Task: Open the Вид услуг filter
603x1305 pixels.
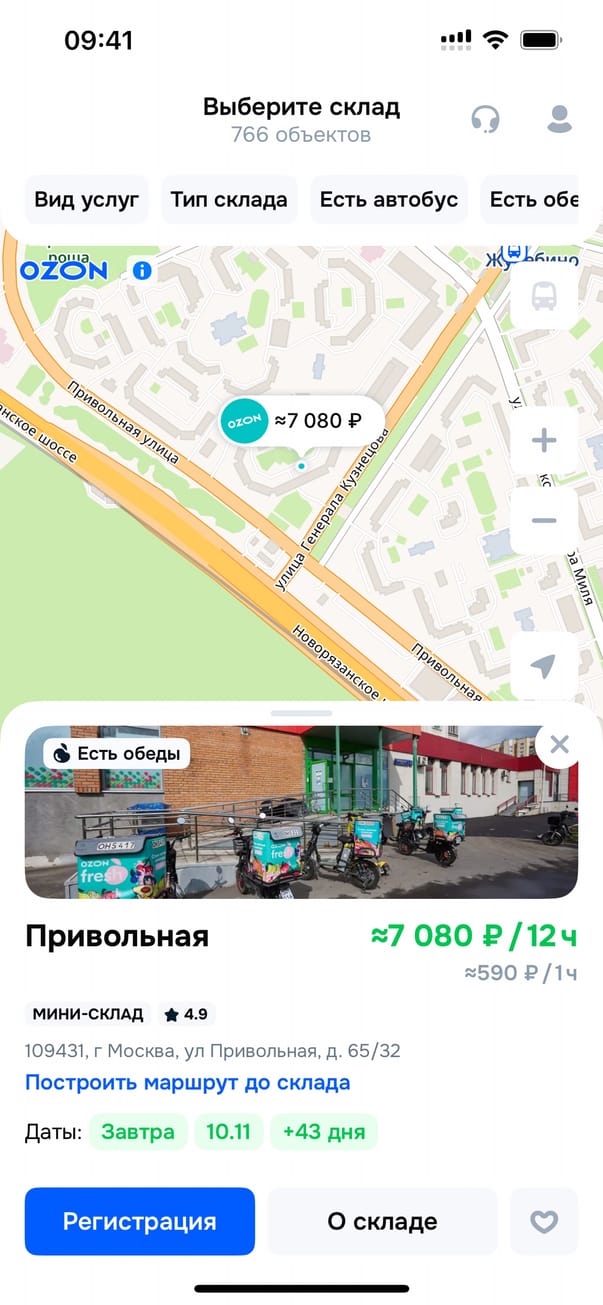Action: (85, 199)
